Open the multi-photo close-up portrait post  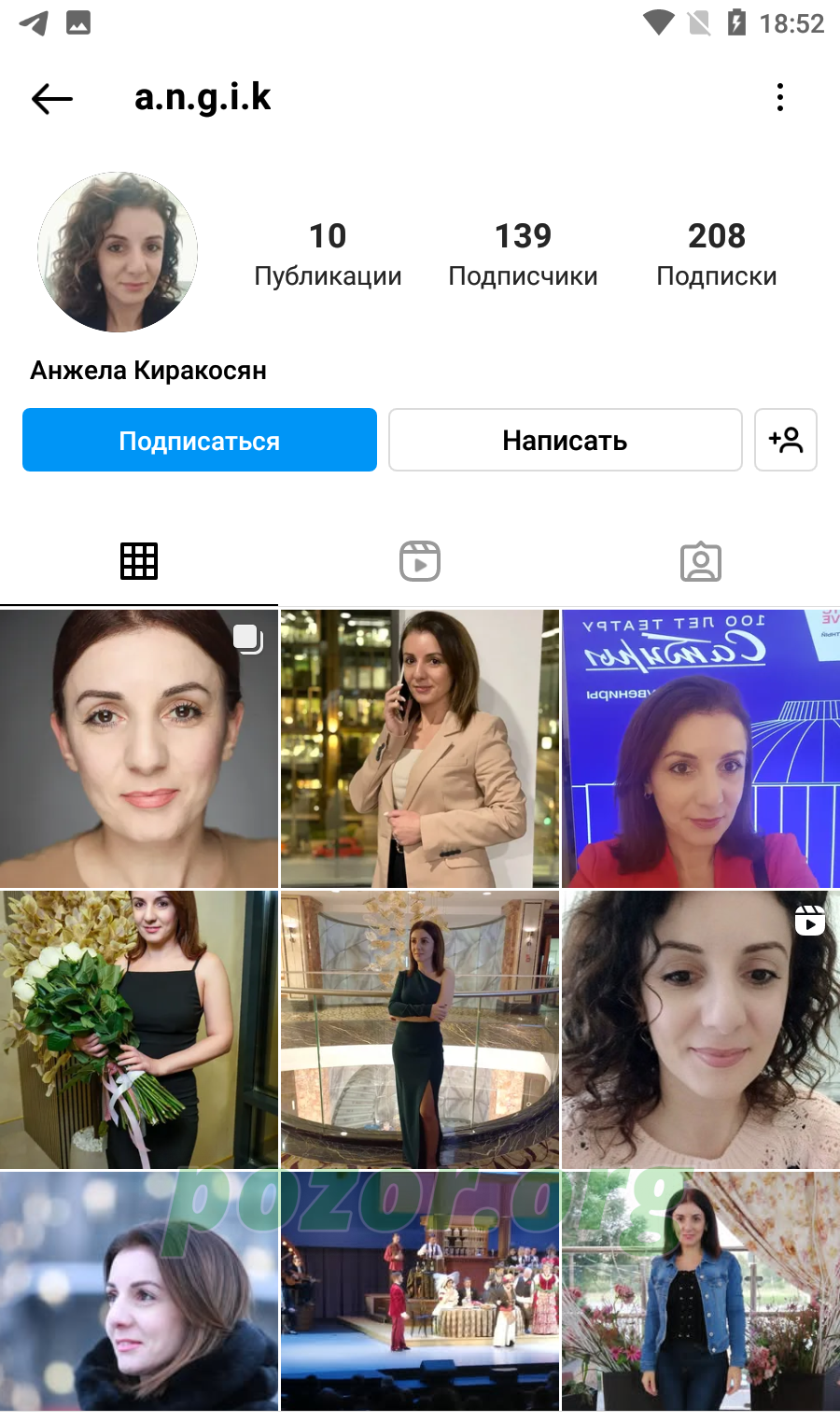click(x=139, y=749)
